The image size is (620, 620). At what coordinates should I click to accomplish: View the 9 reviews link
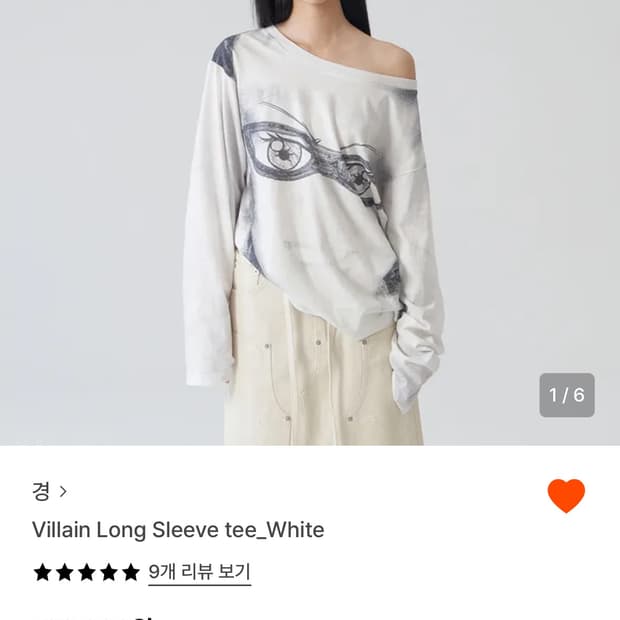[x=199, y=572]
